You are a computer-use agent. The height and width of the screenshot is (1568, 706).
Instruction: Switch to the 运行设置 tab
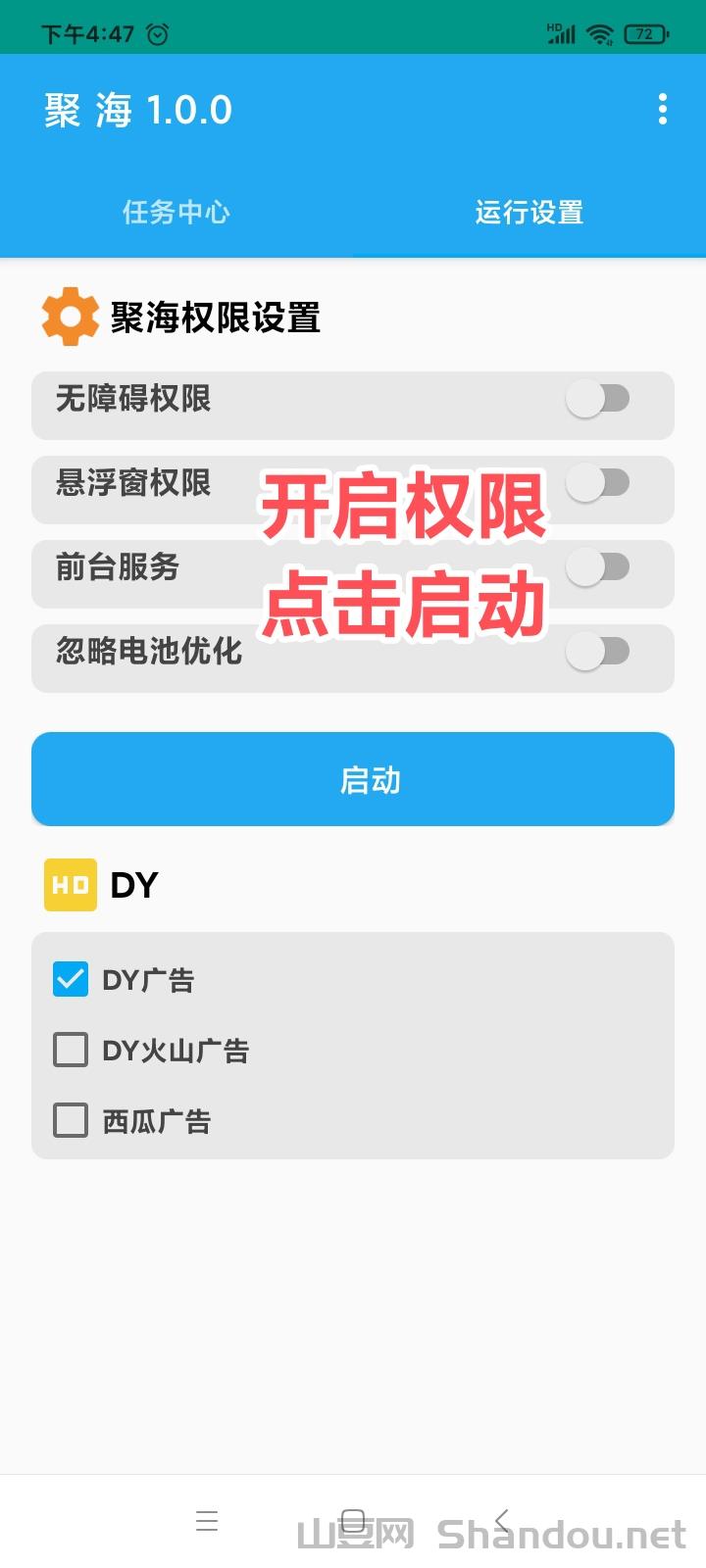529,212
